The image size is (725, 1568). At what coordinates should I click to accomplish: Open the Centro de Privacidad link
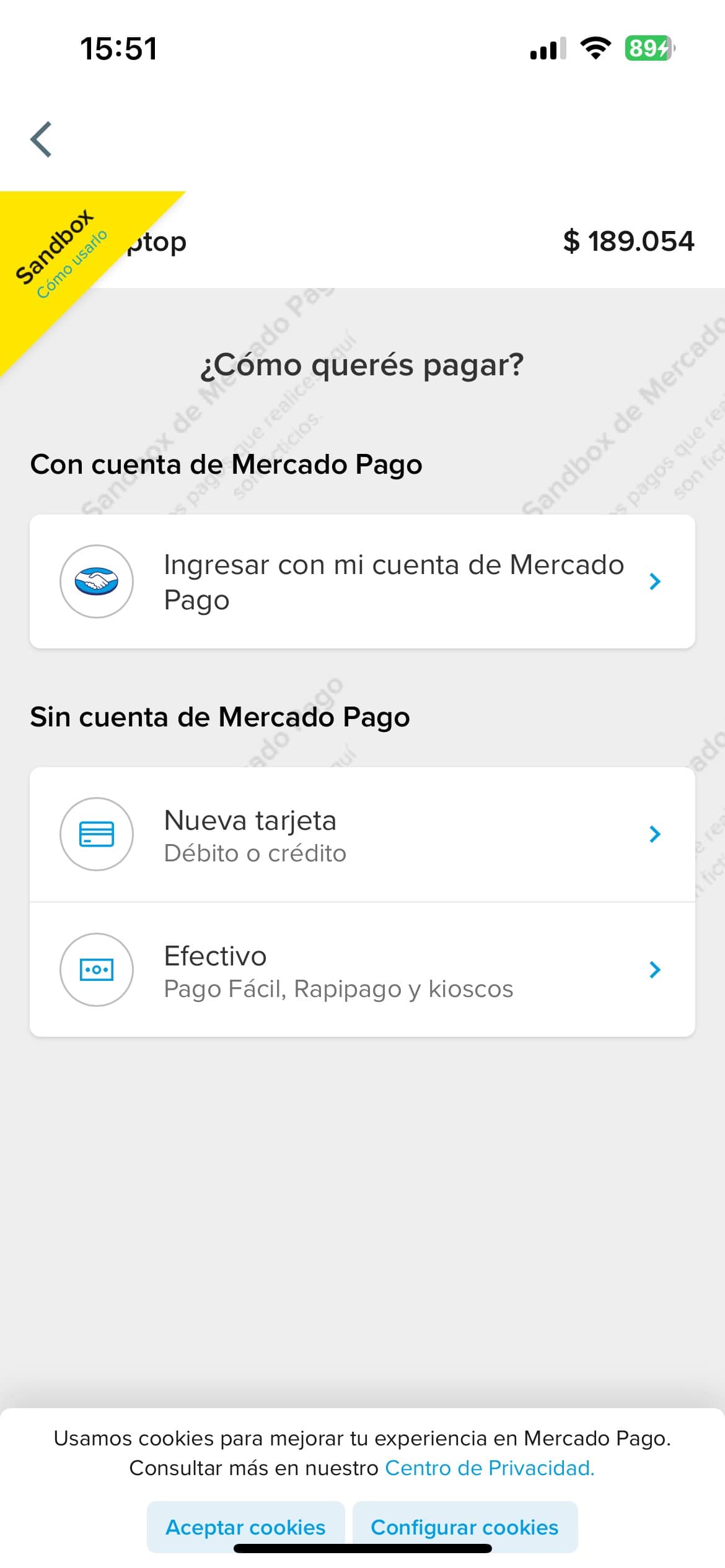(x=489, y=1468)
